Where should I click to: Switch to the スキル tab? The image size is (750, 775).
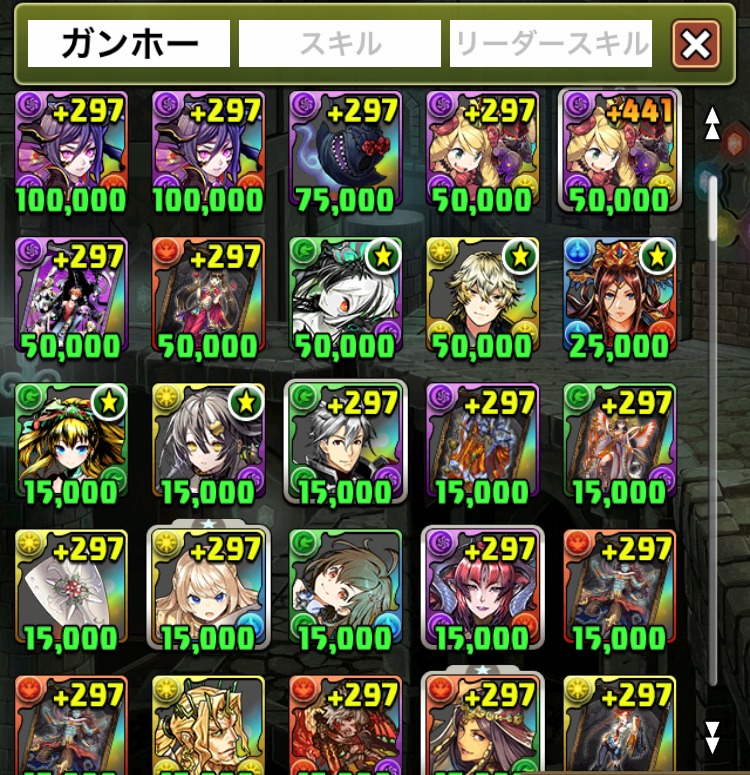pyautogui.click(x=340, y=44)
